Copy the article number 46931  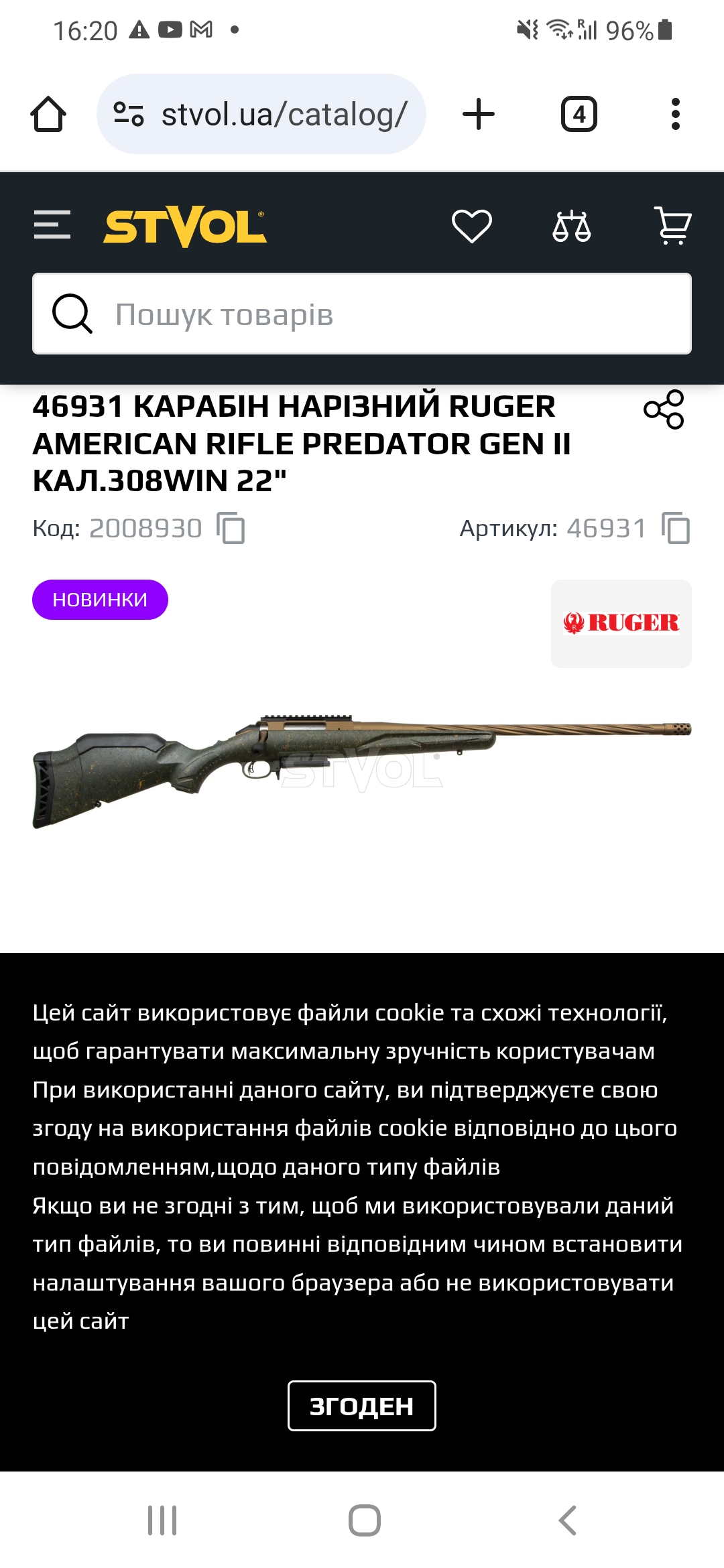pos(676,528)
